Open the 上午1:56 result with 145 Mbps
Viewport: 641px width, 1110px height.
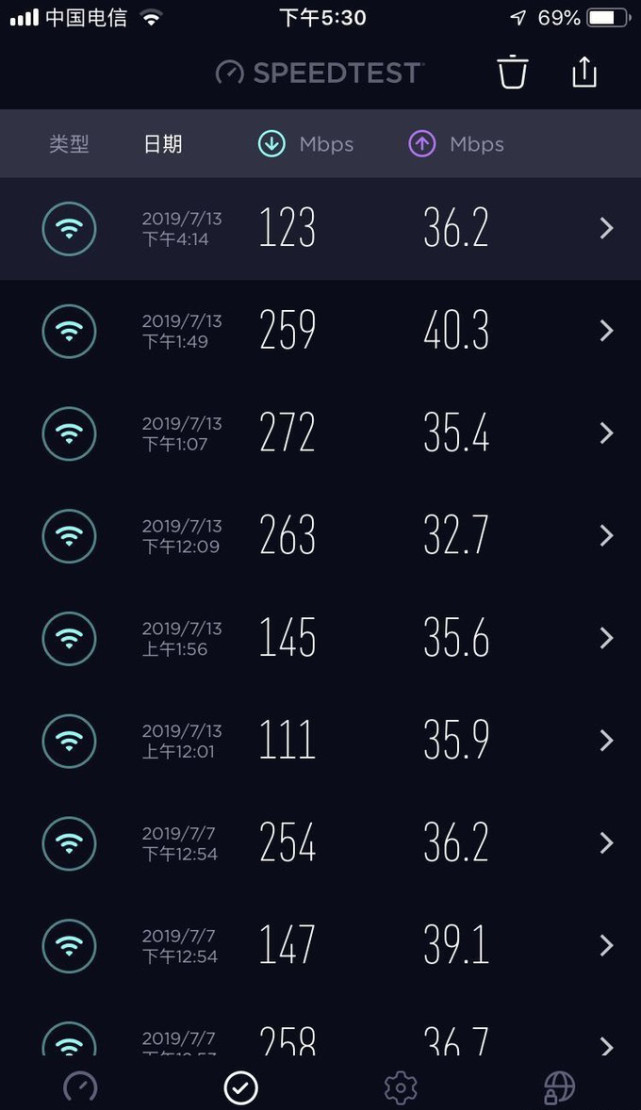(320, 638)
